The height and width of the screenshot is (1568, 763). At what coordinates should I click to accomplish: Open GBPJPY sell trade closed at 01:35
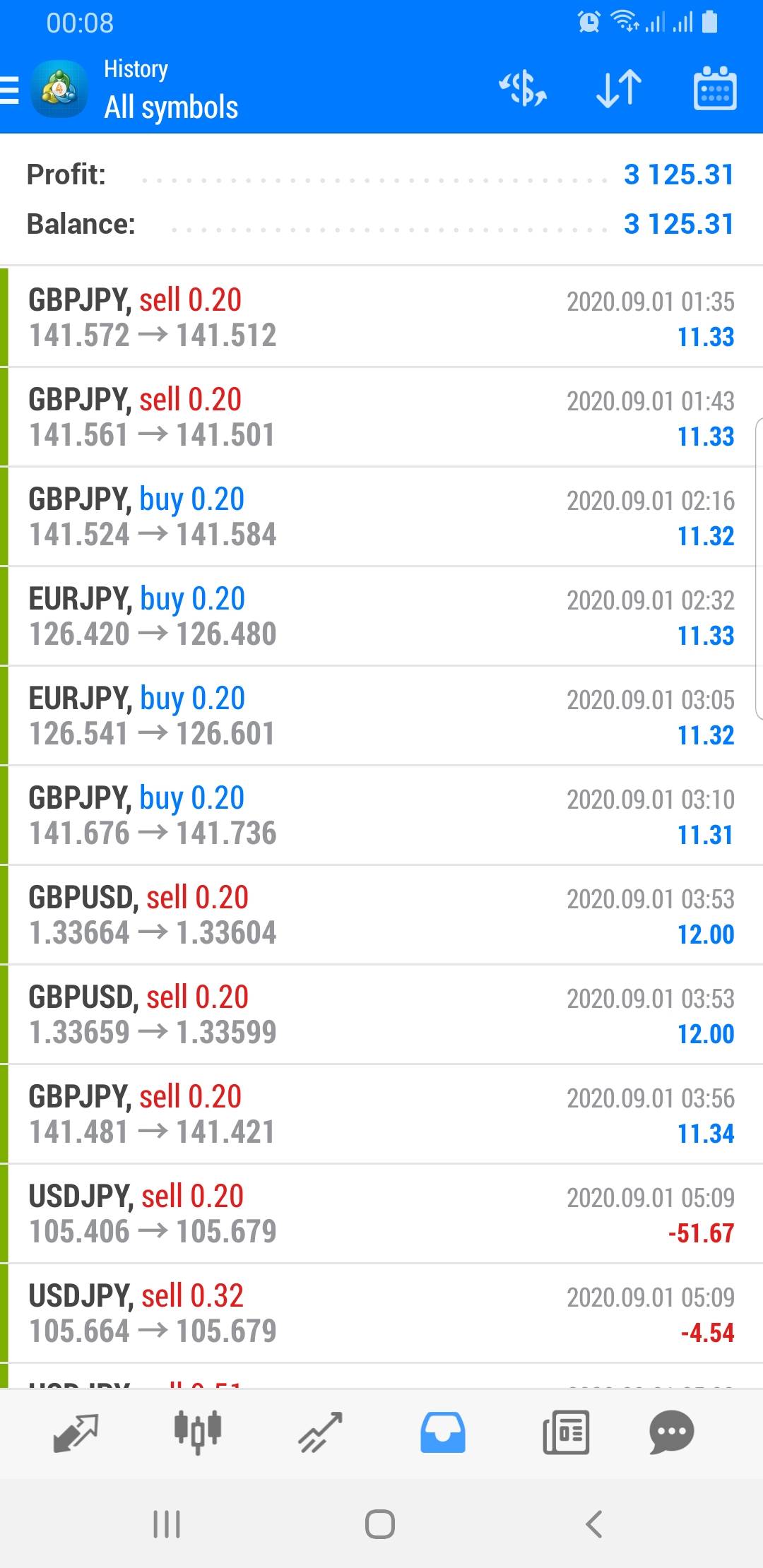point(381,317)
